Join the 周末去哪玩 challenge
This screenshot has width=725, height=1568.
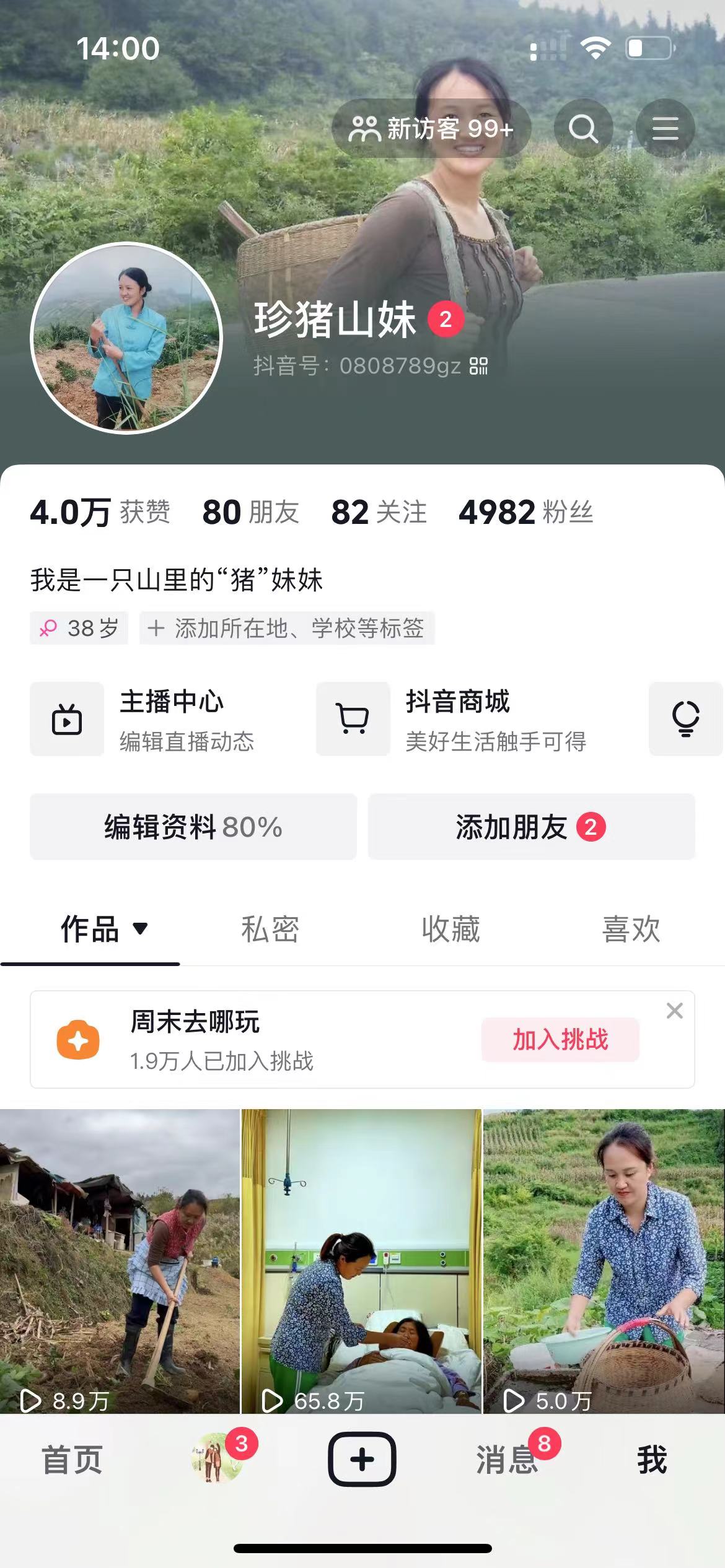click(x=560, y=1040)
